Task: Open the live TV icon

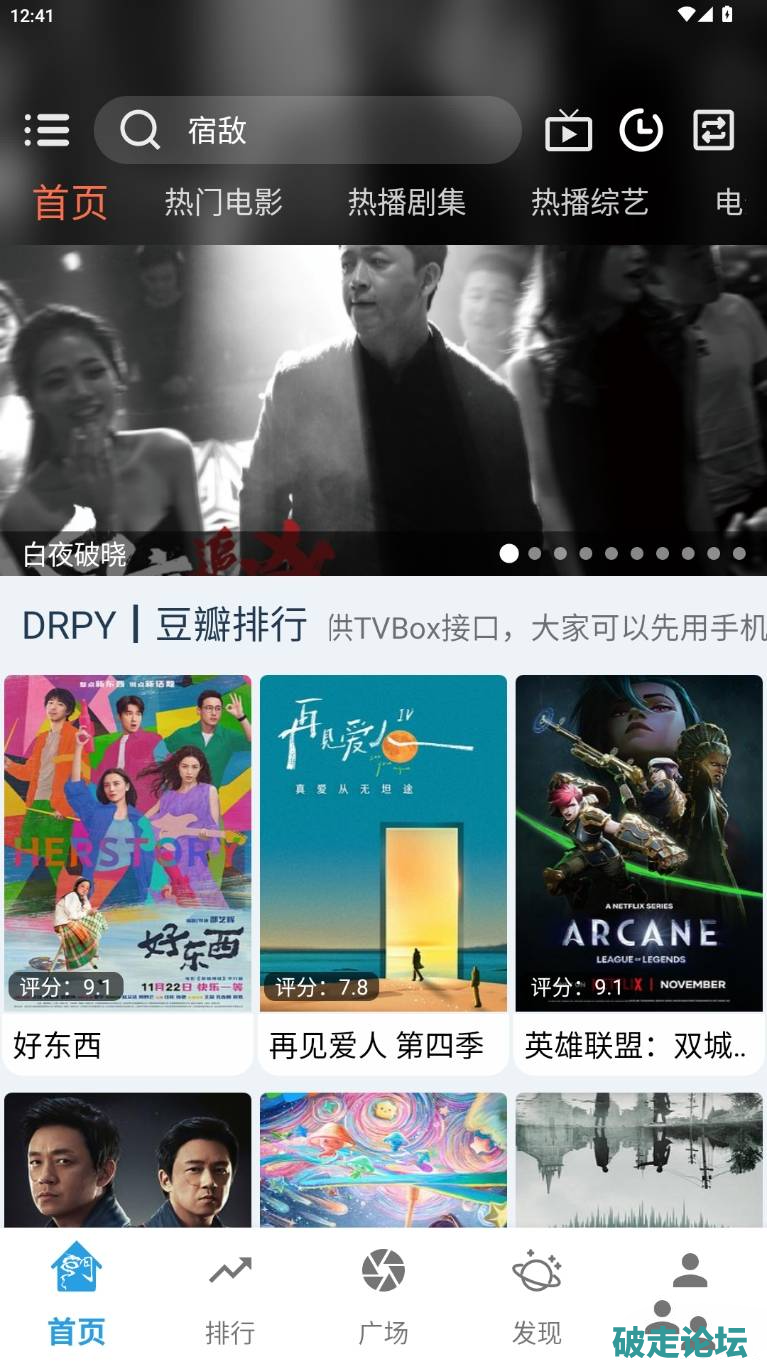Action: [x=568, y=130]
